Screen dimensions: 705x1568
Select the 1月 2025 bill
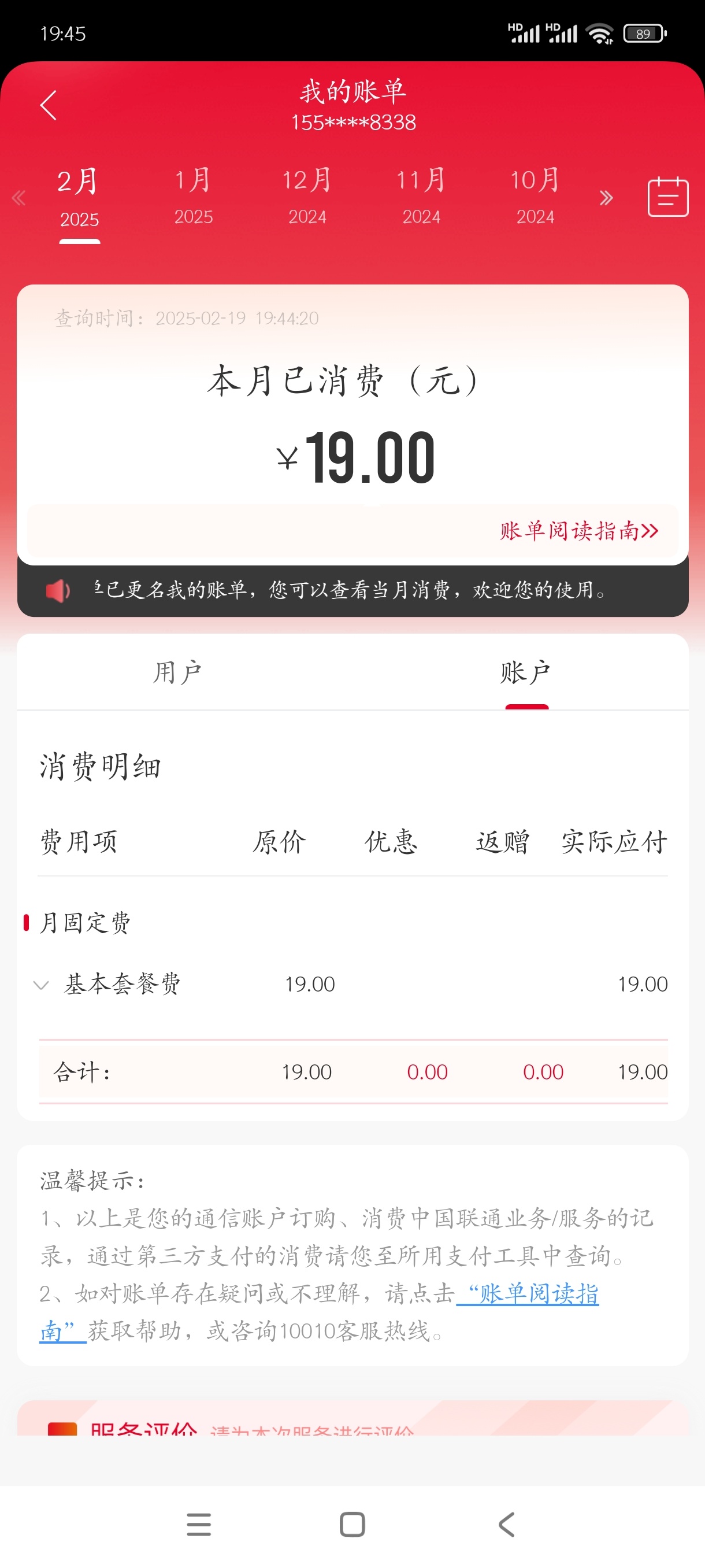(194, 196)
